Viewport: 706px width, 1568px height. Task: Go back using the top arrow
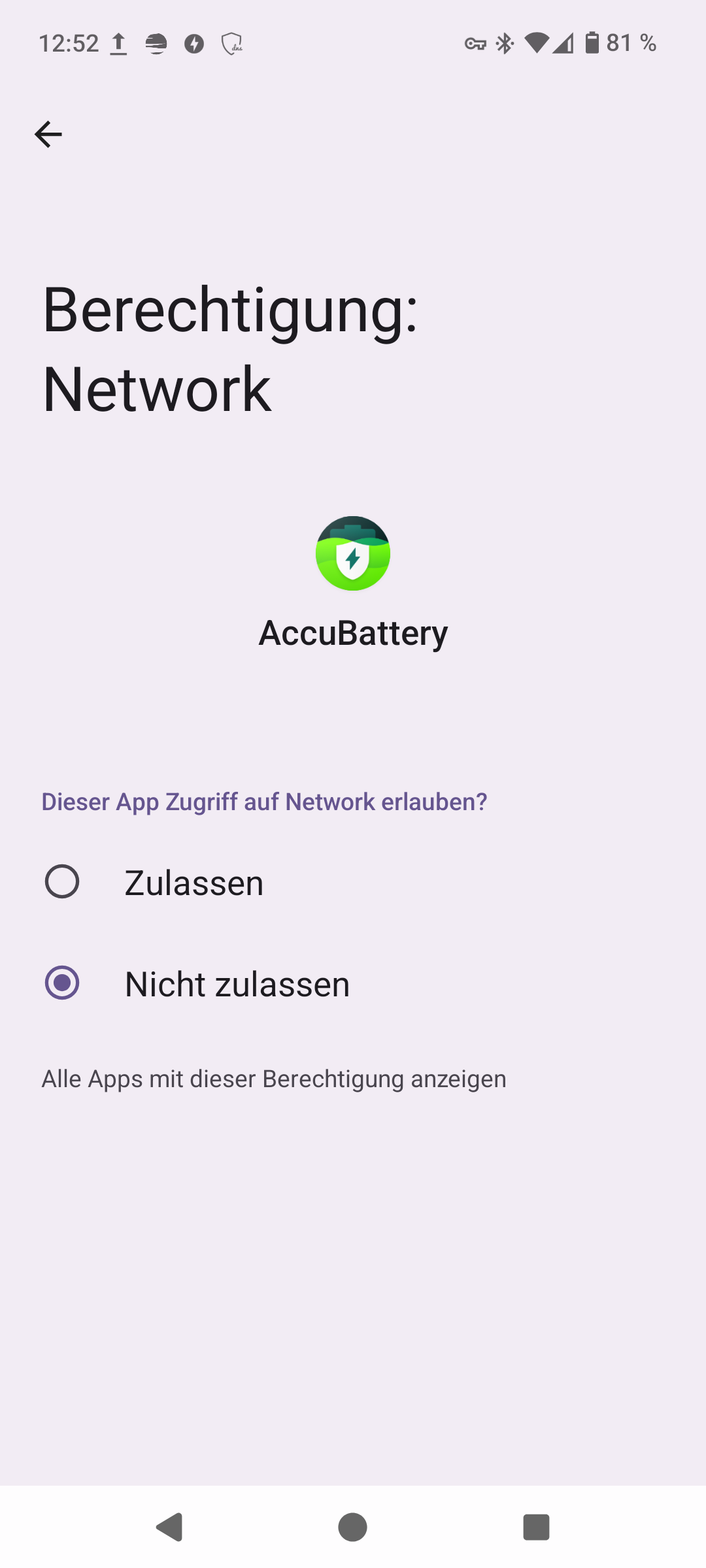click(x=48, y=135)
